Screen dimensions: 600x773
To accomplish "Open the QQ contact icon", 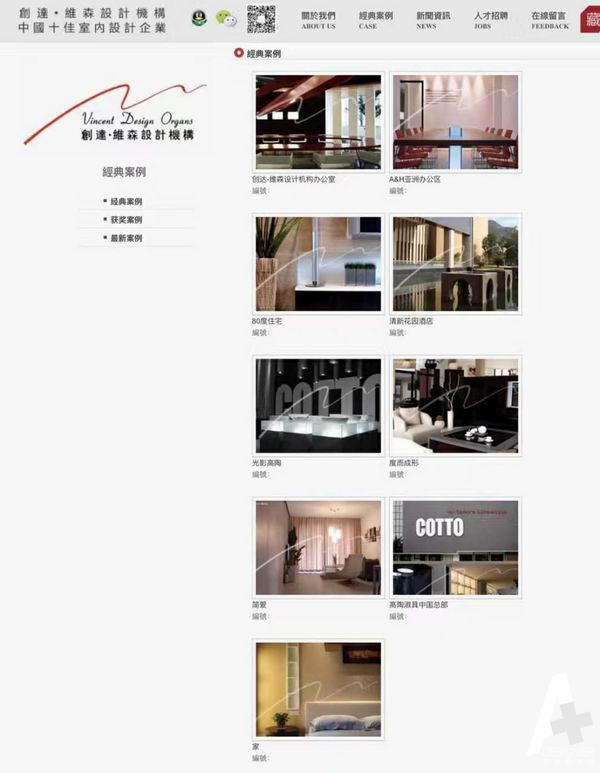I will tap(199, 18).
